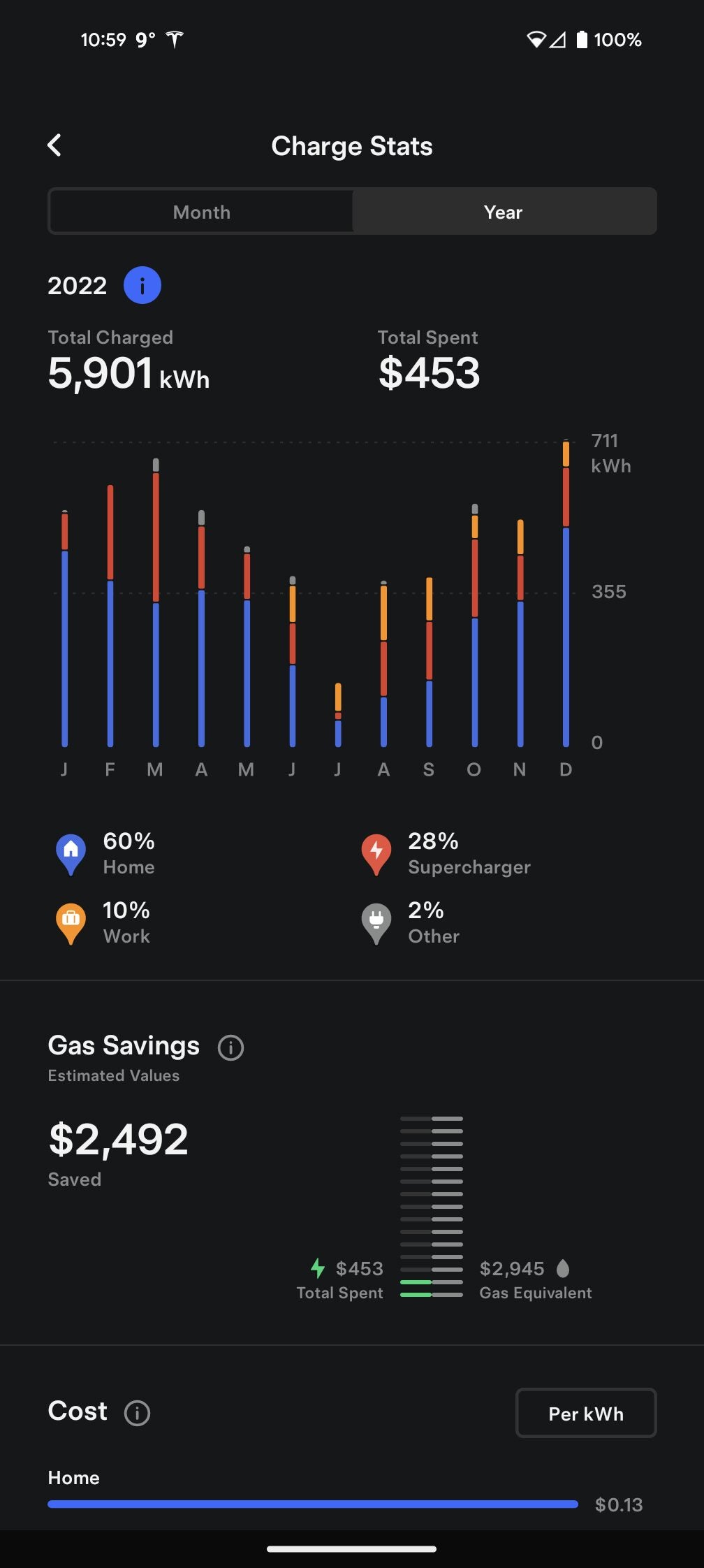Tap the Total Charged 5,901 kWh value
Screen dimensions: 704x1568
[129, 374]
